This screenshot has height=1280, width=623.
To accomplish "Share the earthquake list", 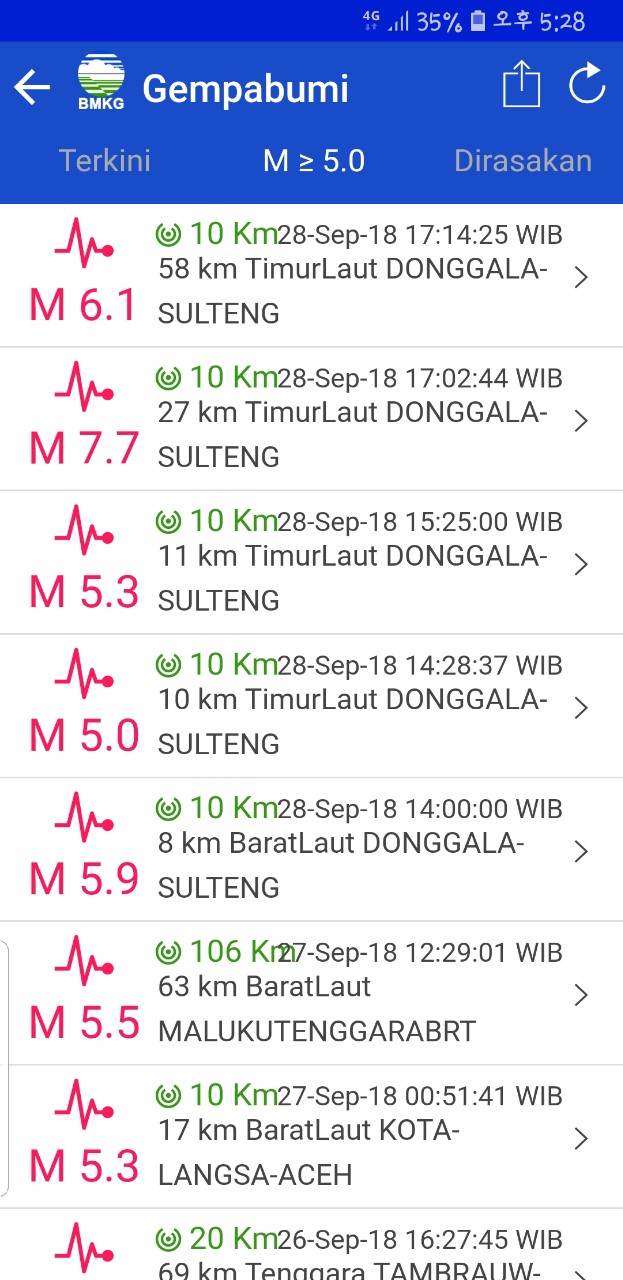I will (x=521, y=85).
